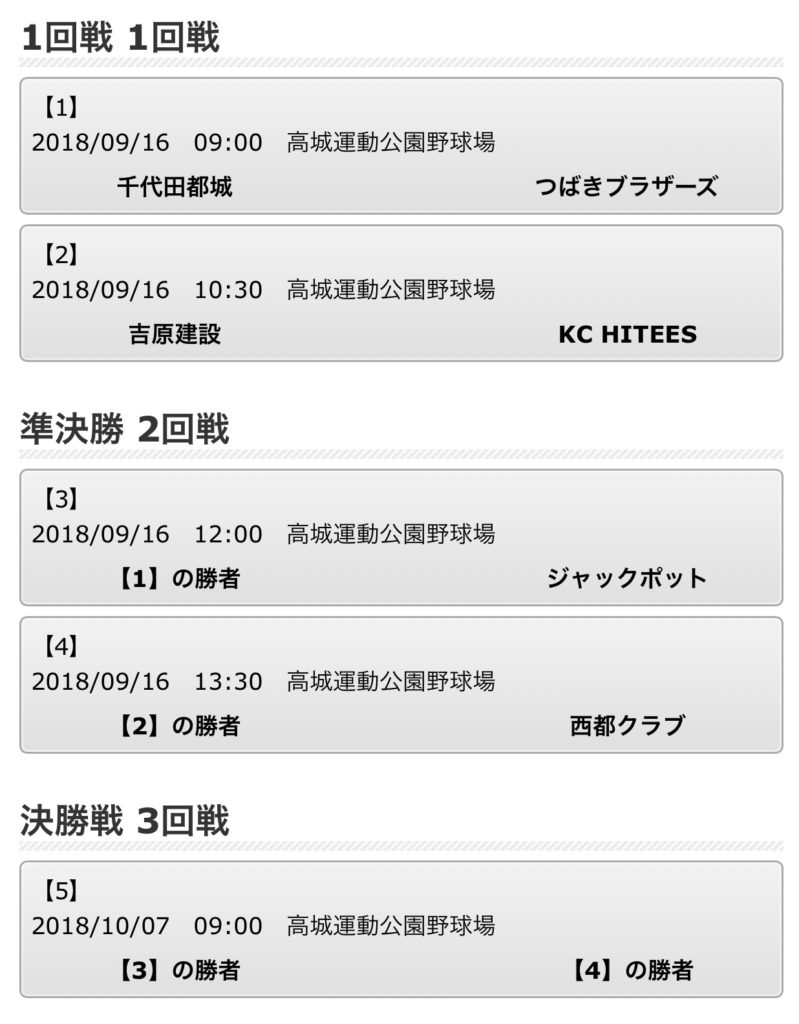View final match 5 on 2018/10/07

point(400,929)
